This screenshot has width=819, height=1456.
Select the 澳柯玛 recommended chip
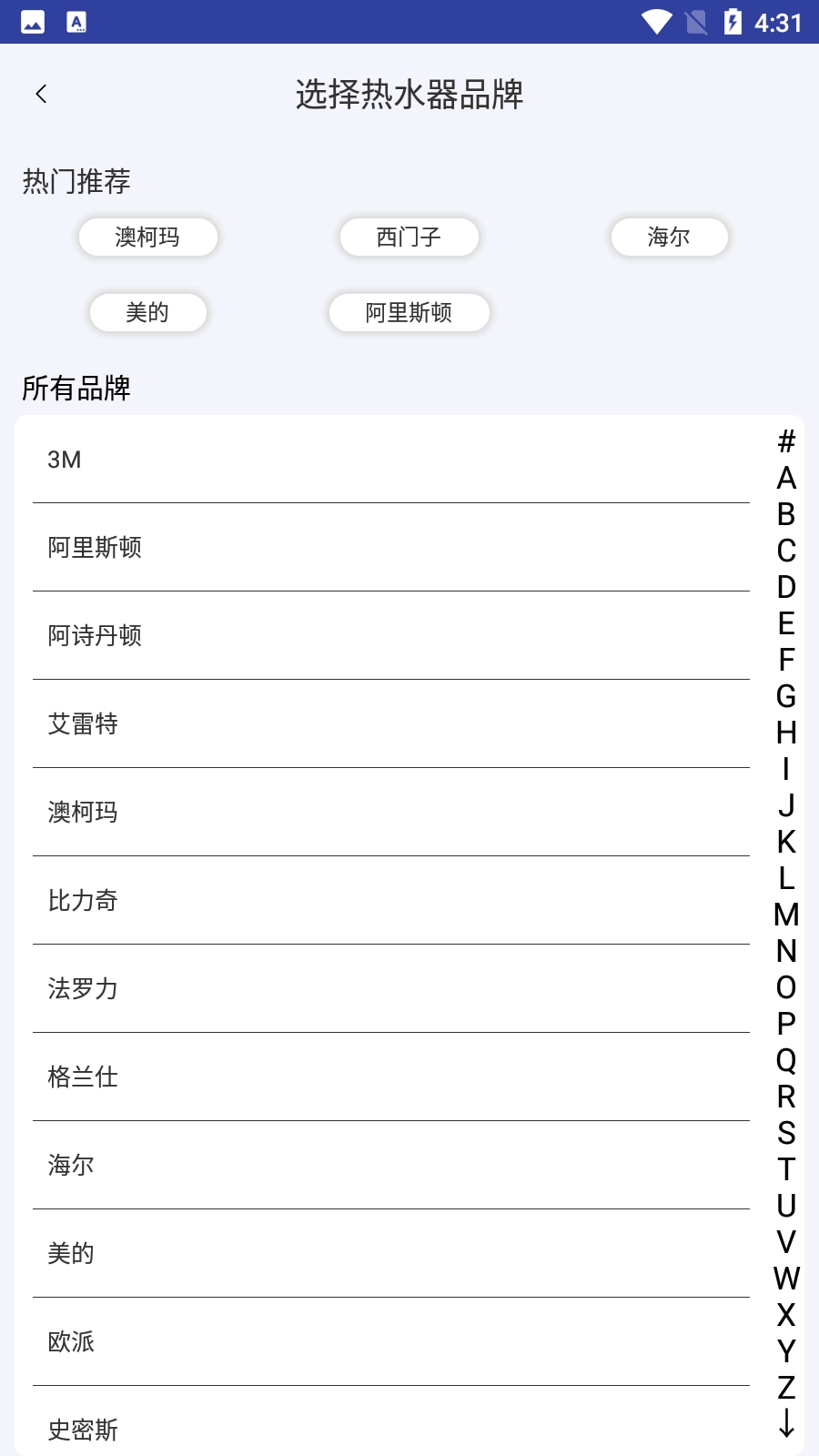[148, 238]
